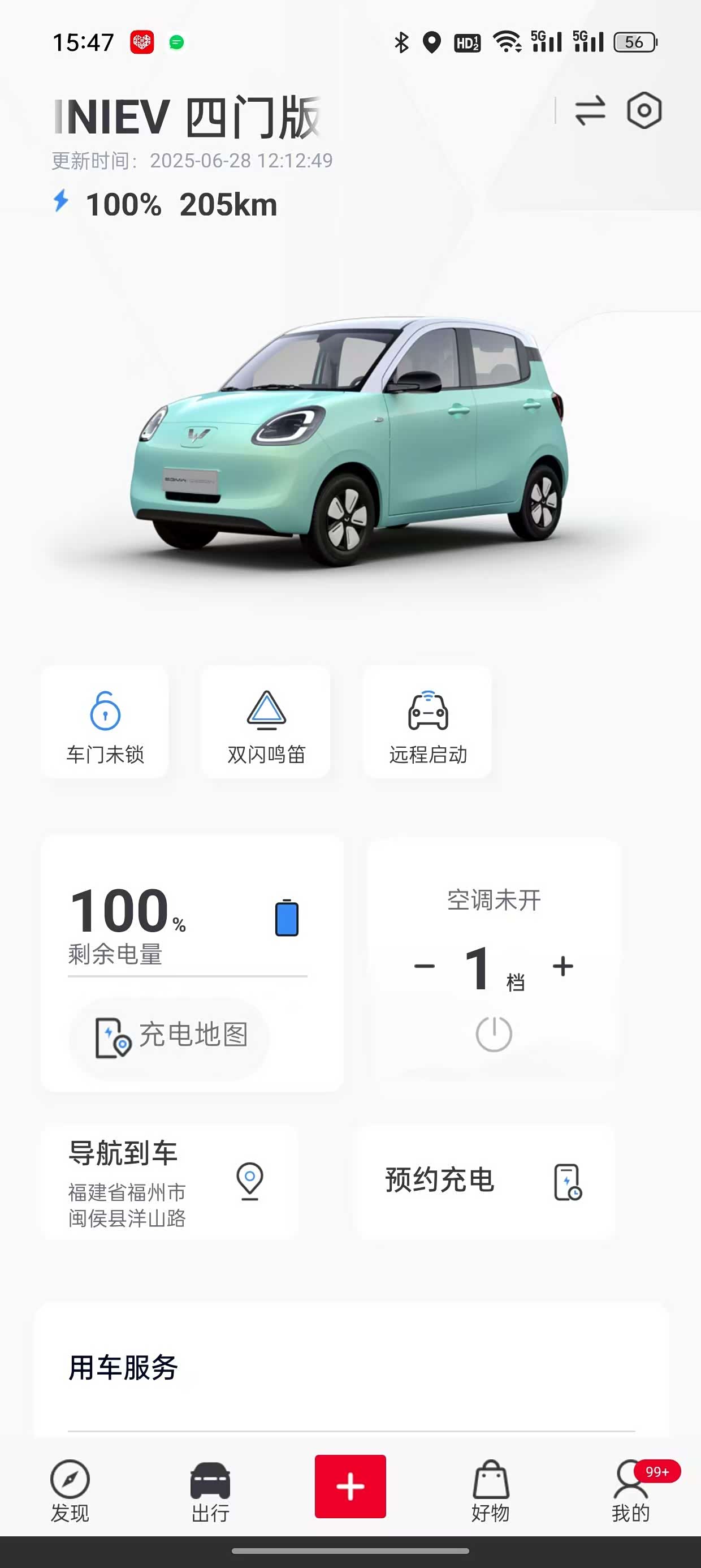
Task: Open 导航到车 navigation to car
Action: tap(169, 1182)
